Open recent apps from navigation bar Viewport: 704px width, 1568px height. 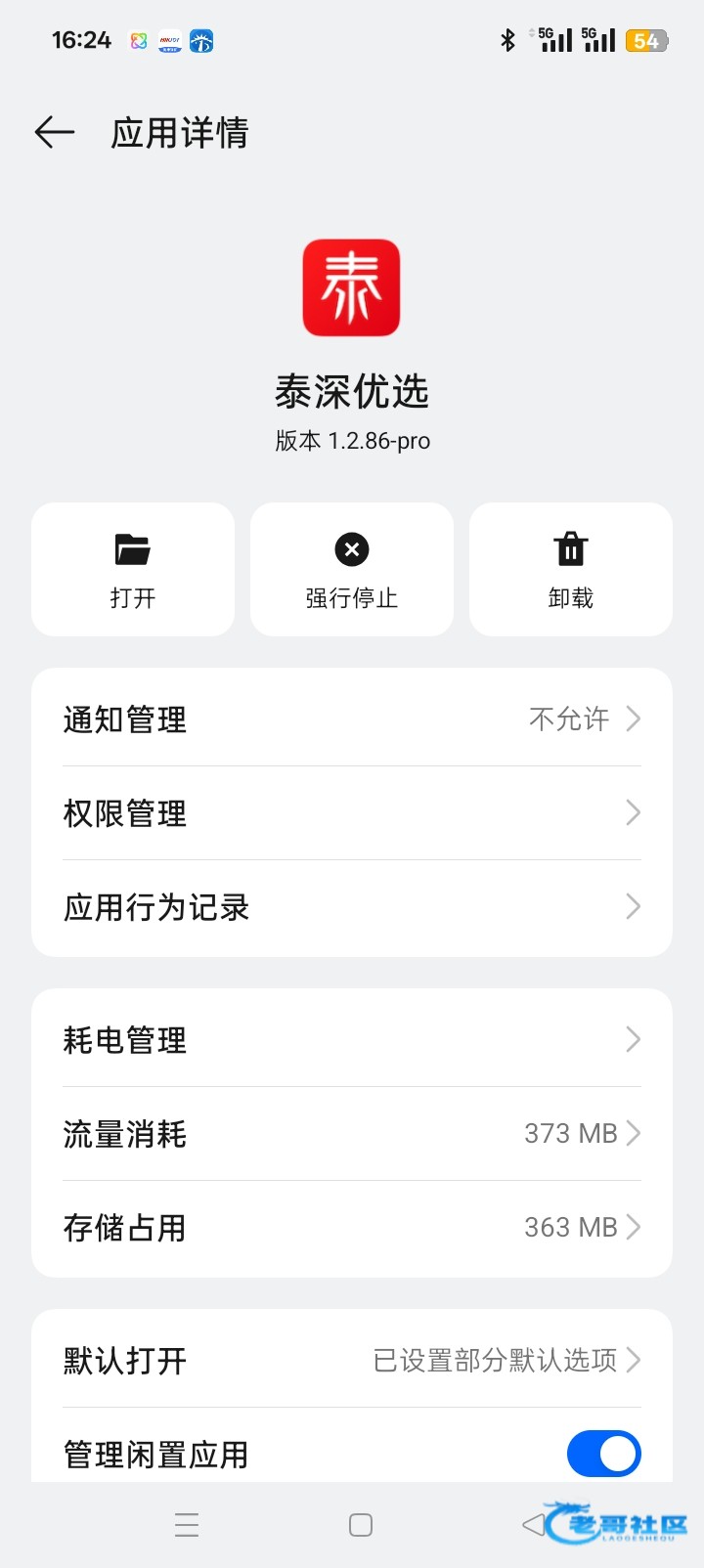[x=187, y=1525]
